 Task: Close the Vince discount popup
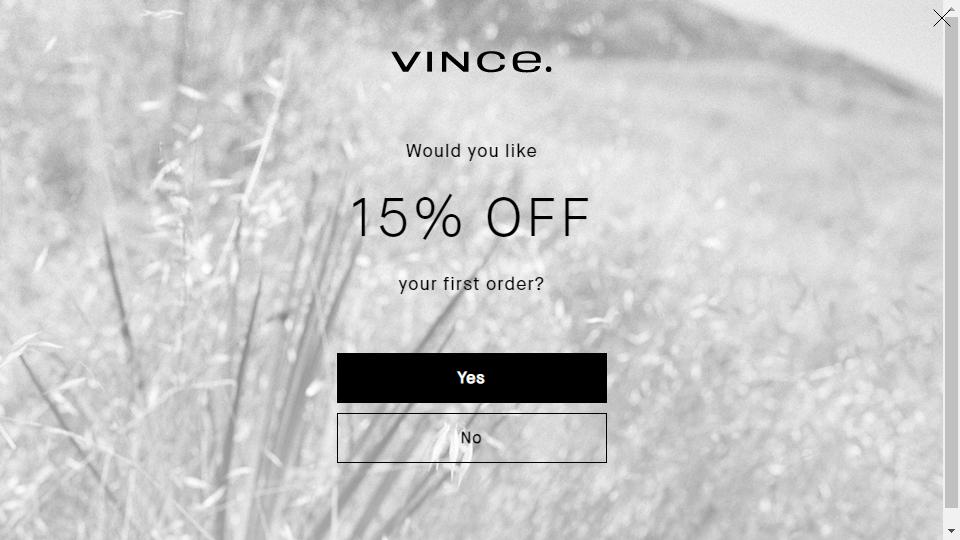pos(941,18)
